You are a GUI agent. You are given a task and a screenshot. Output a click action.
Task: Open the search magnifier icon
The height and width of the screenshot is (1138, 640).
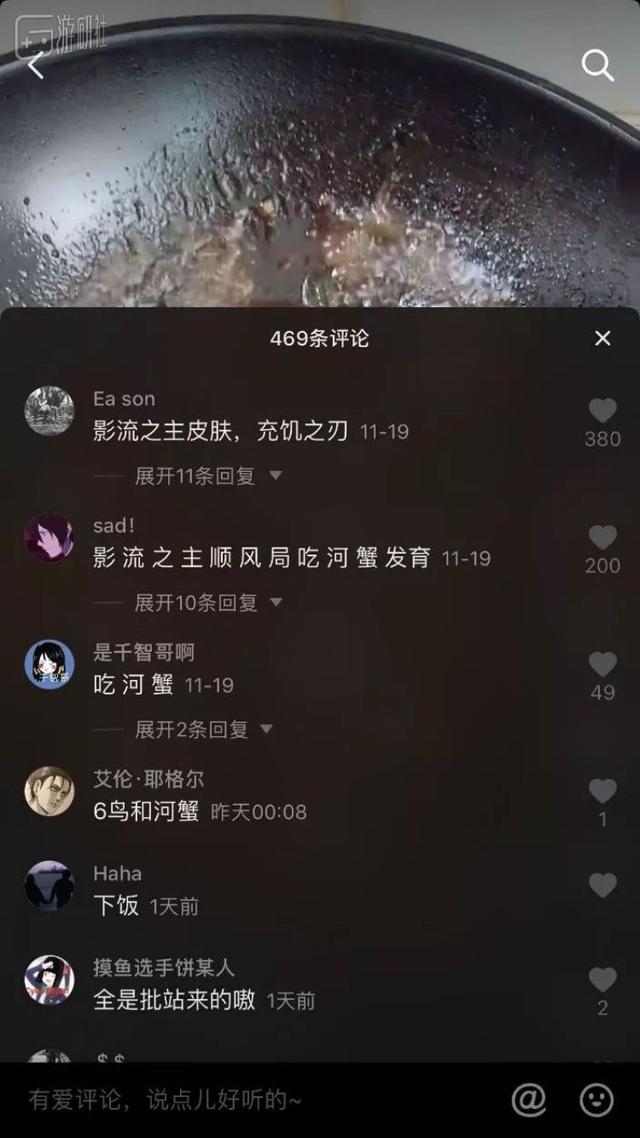point(597,66)
